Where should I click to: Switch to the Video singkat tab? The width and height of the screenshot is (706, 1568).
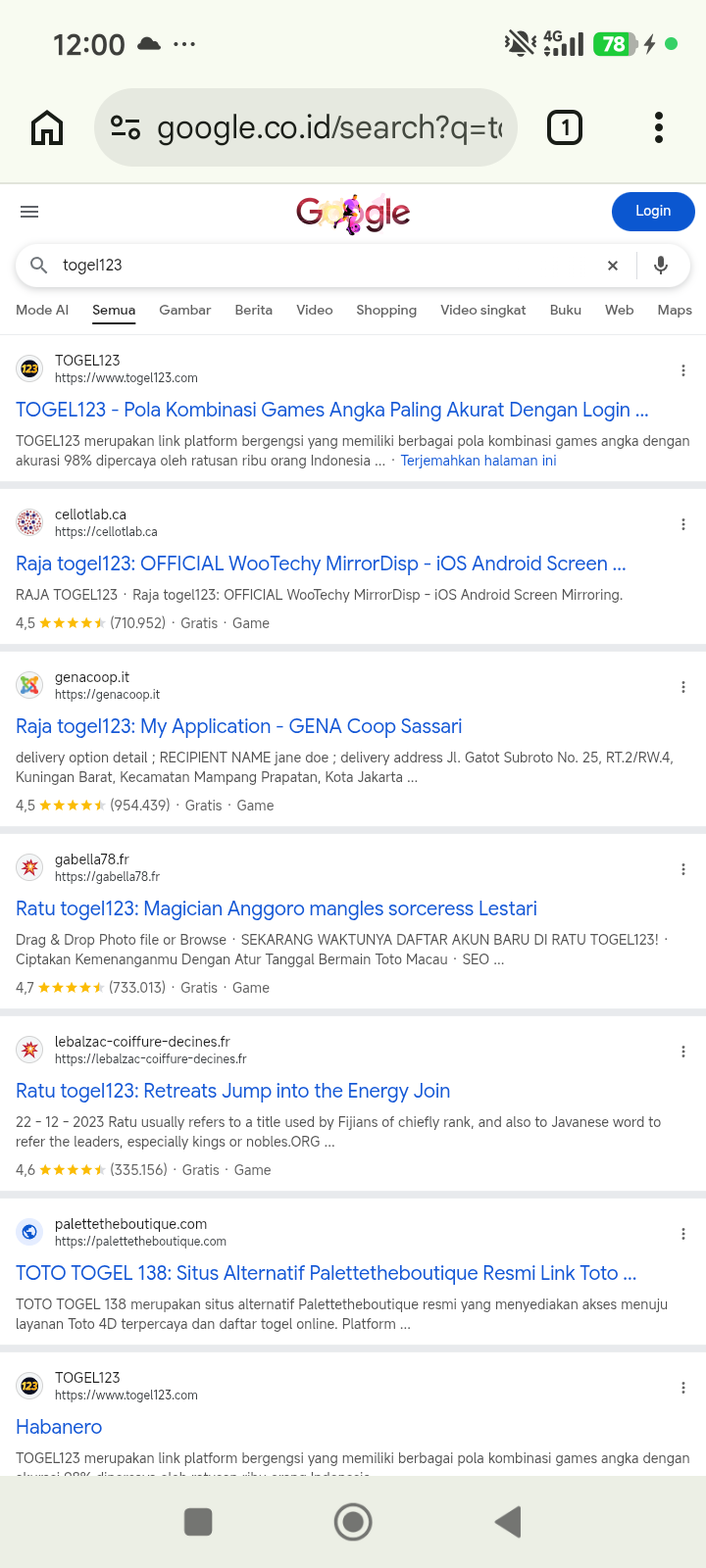tap(482, 310)
